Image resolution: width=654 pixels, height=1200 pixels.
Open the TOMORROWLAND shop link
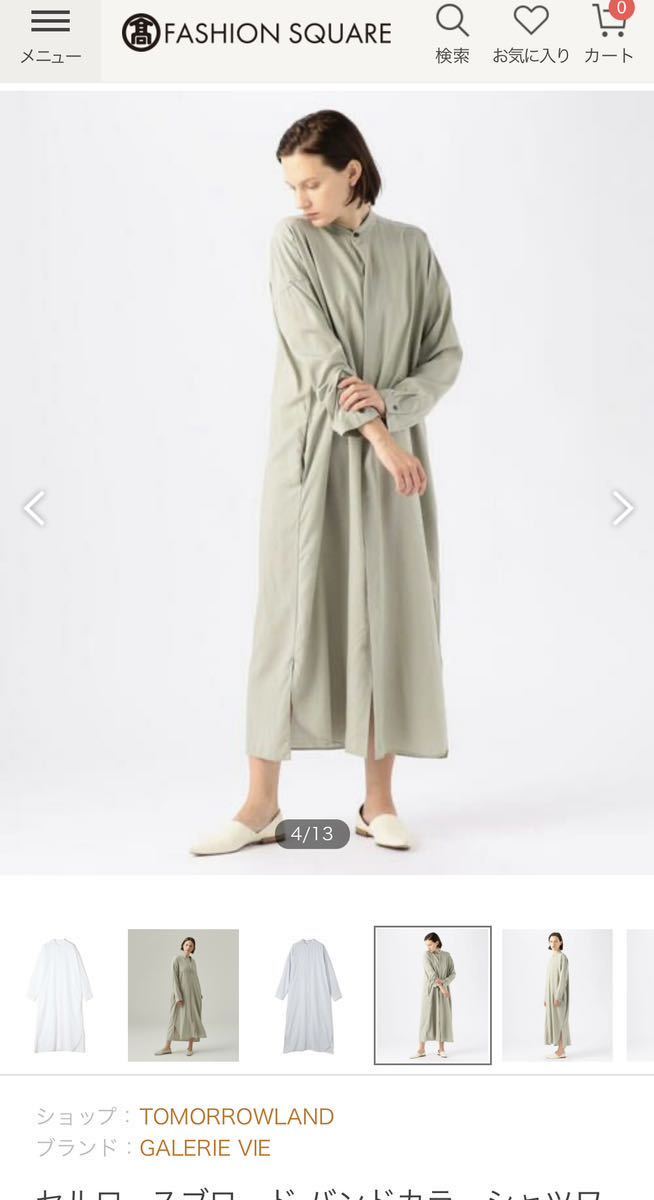(x=237, y=1116)
